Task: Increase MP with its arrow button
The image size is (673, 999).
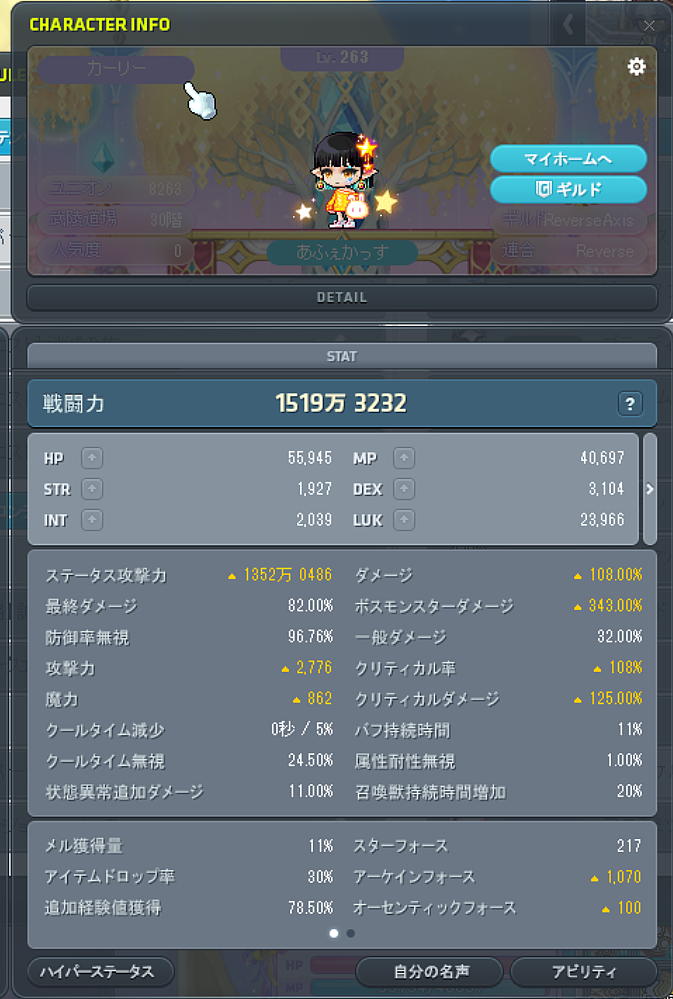Action: [x=403, y=458]
